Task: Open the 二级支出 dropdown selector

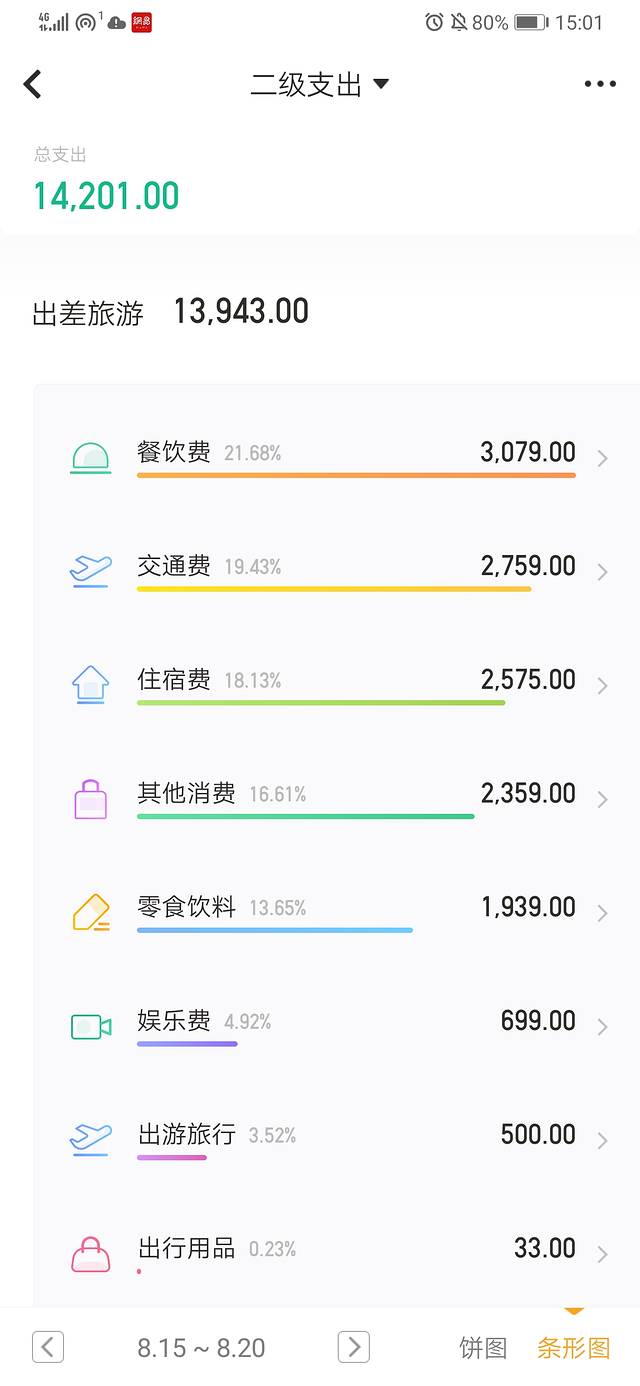Action: pyautogui.click(x=319, y=85)
